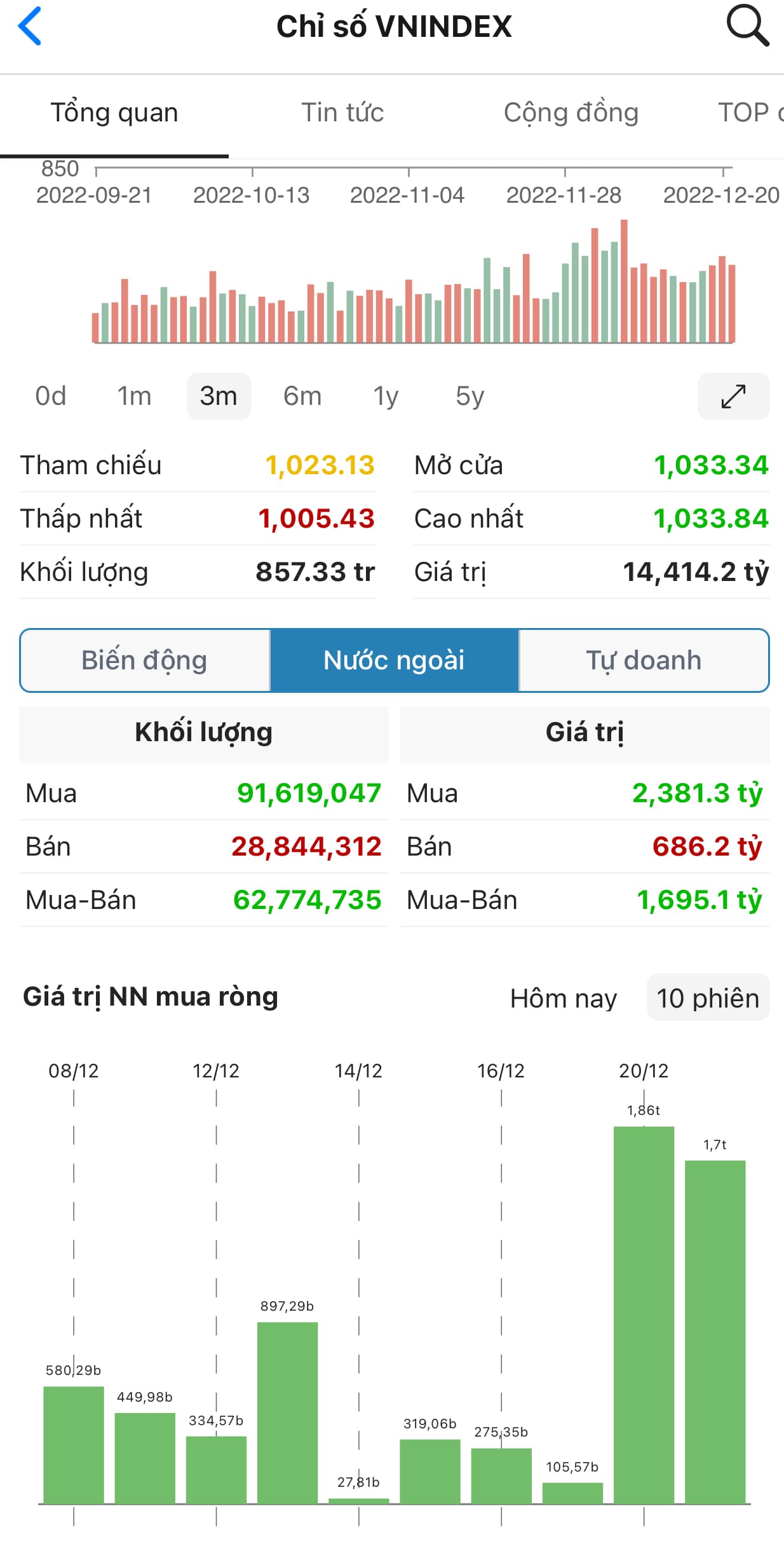The image size is (784, 1558).
Task: Select the 0d chart range
Action: (51, 396)
